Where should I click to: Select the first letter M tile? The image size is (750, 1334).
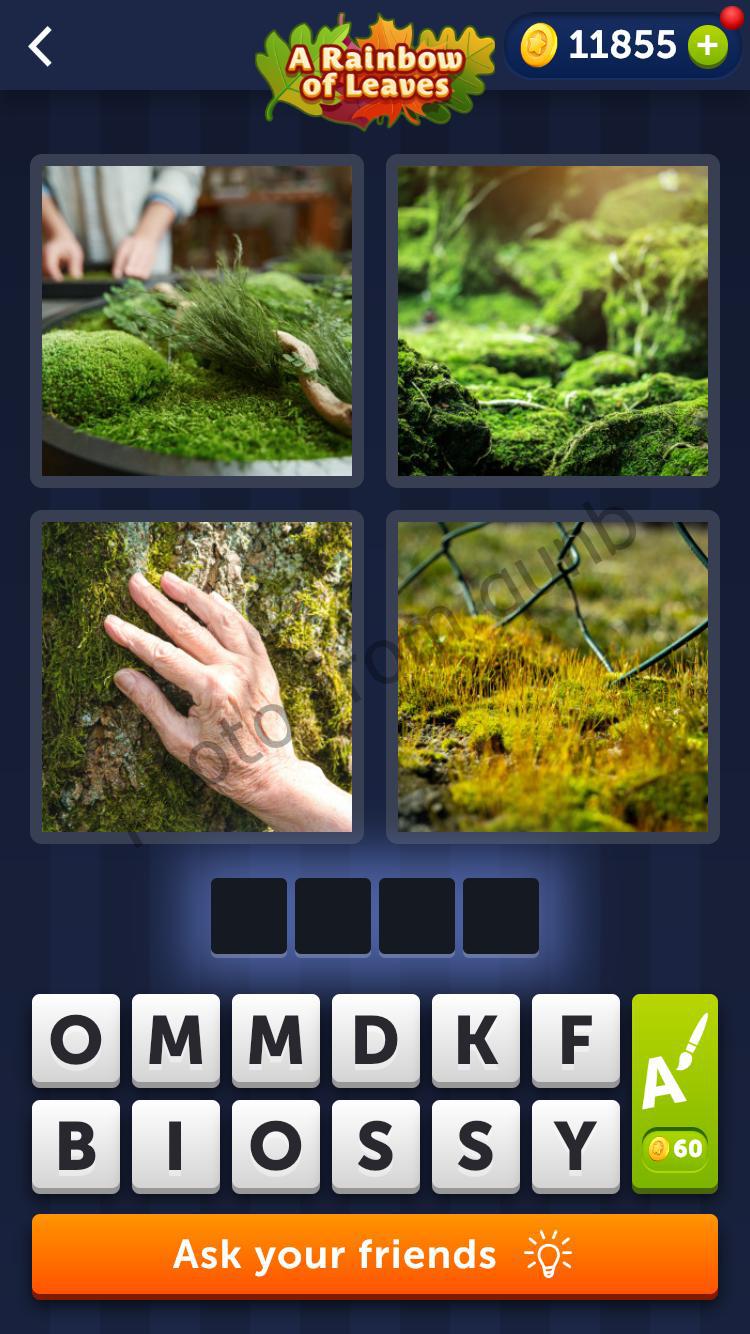(x=176, y=1040)
